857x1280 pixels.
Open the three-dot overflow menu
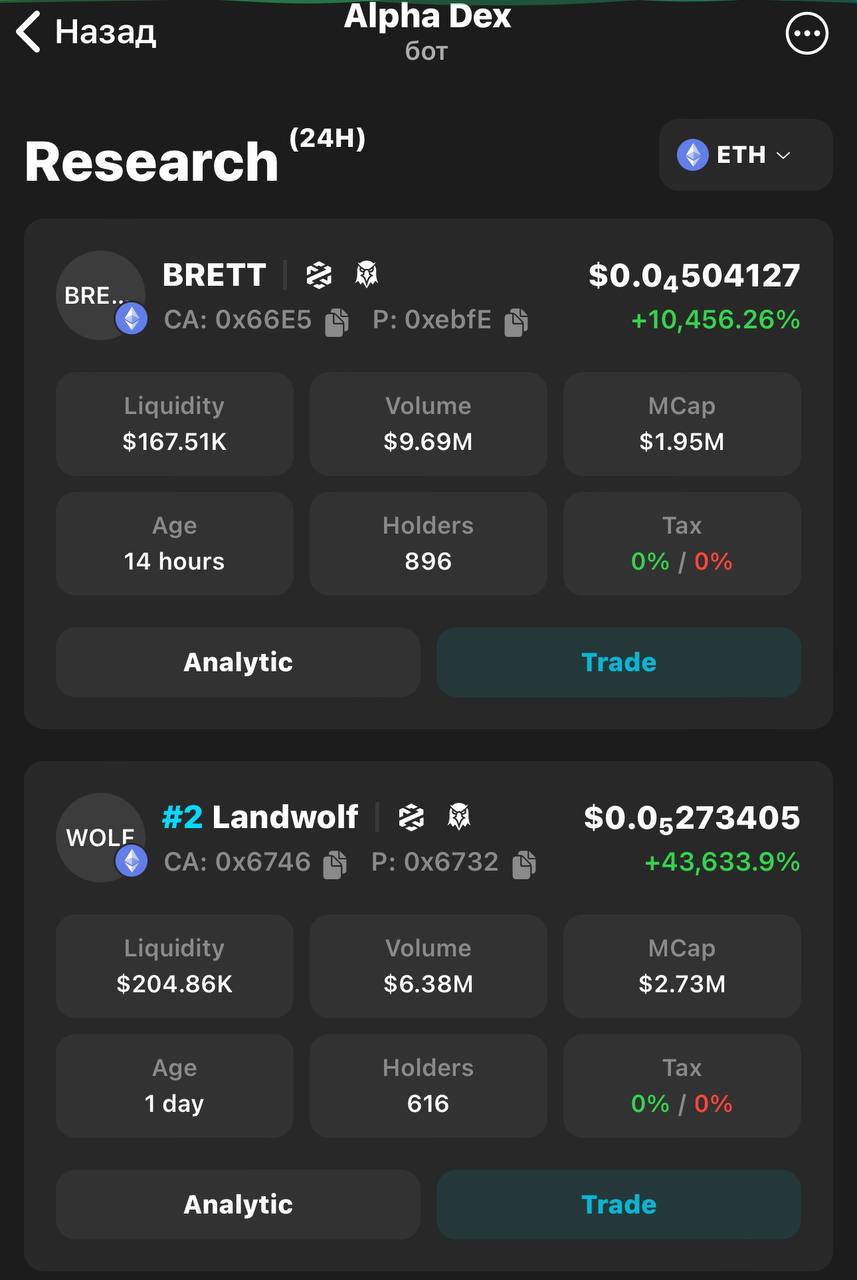click(807, 34)
